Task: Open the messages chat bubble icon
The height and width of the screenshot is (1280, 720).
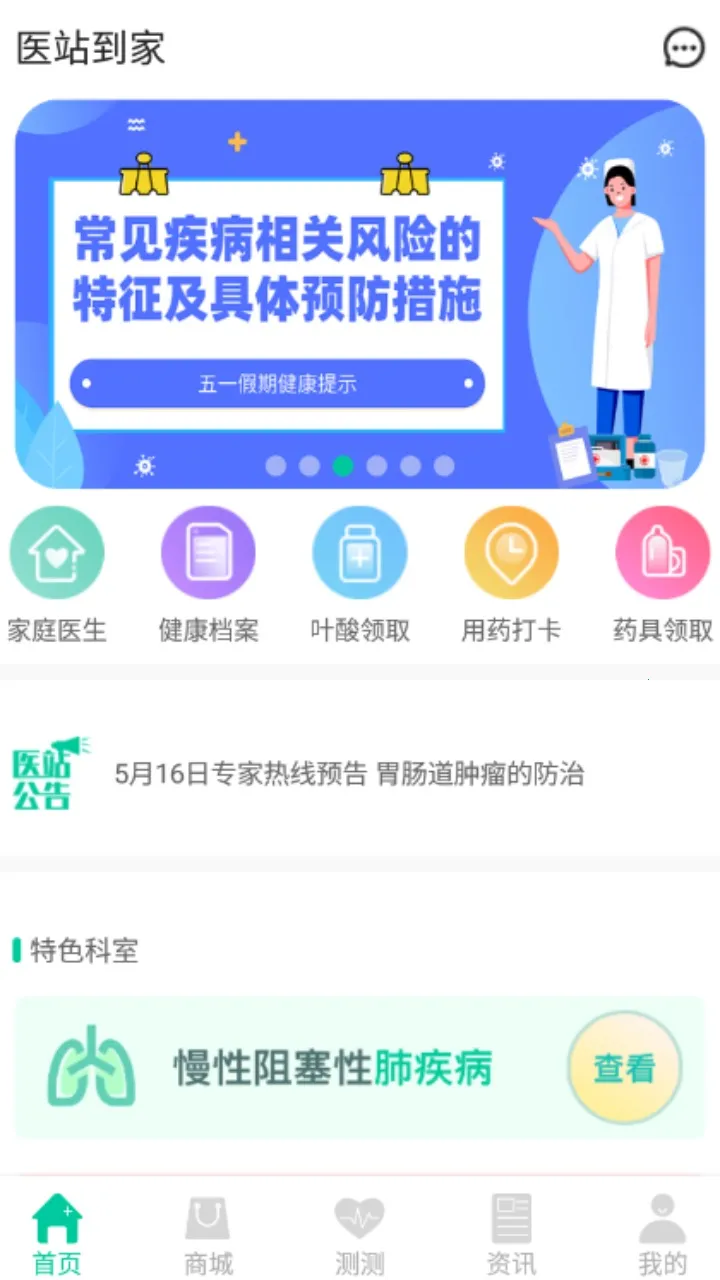Action: pos(684,47)
